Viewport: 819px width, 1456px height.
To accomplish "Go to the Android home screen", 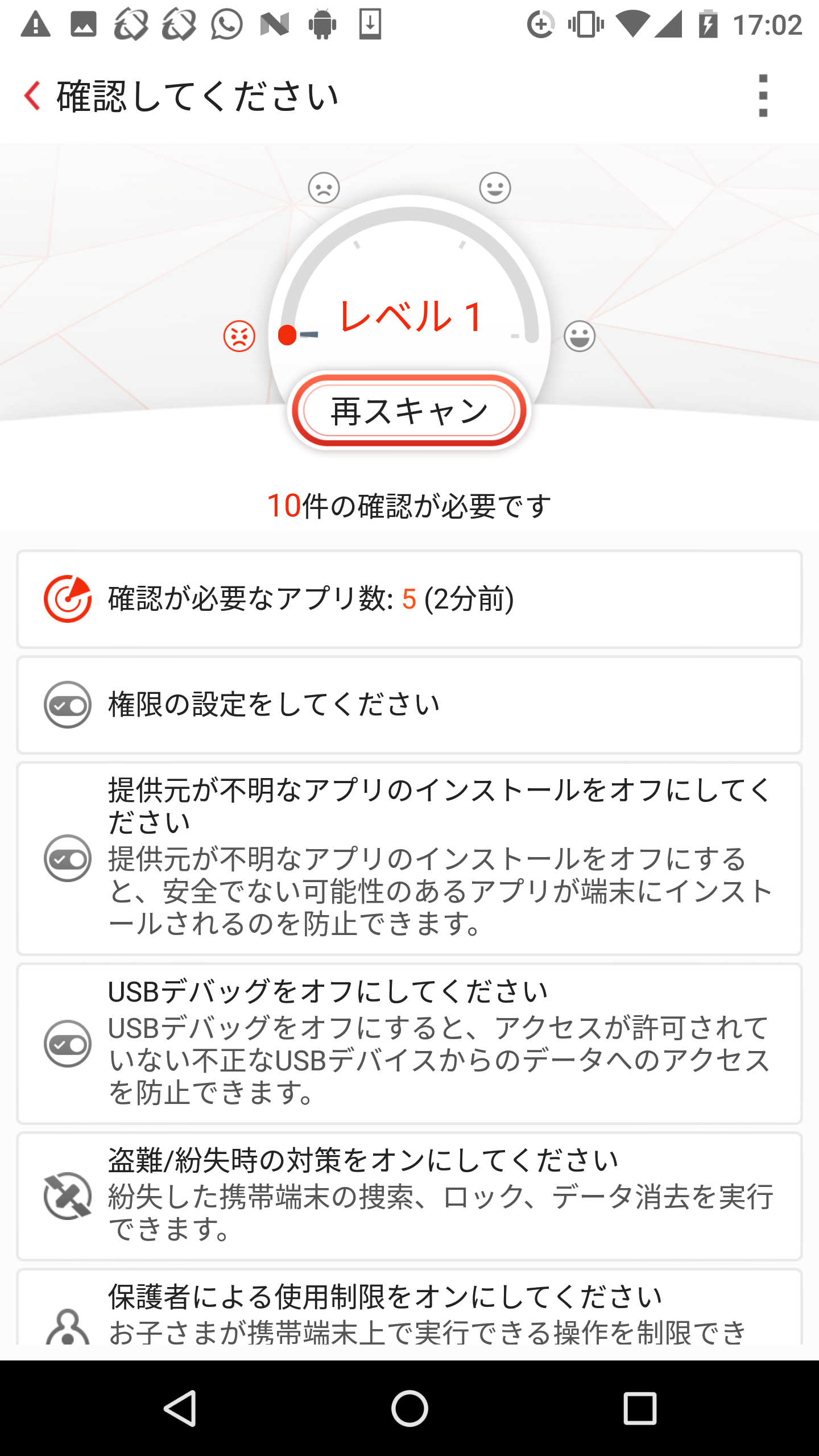I will tap(409, 1408).
